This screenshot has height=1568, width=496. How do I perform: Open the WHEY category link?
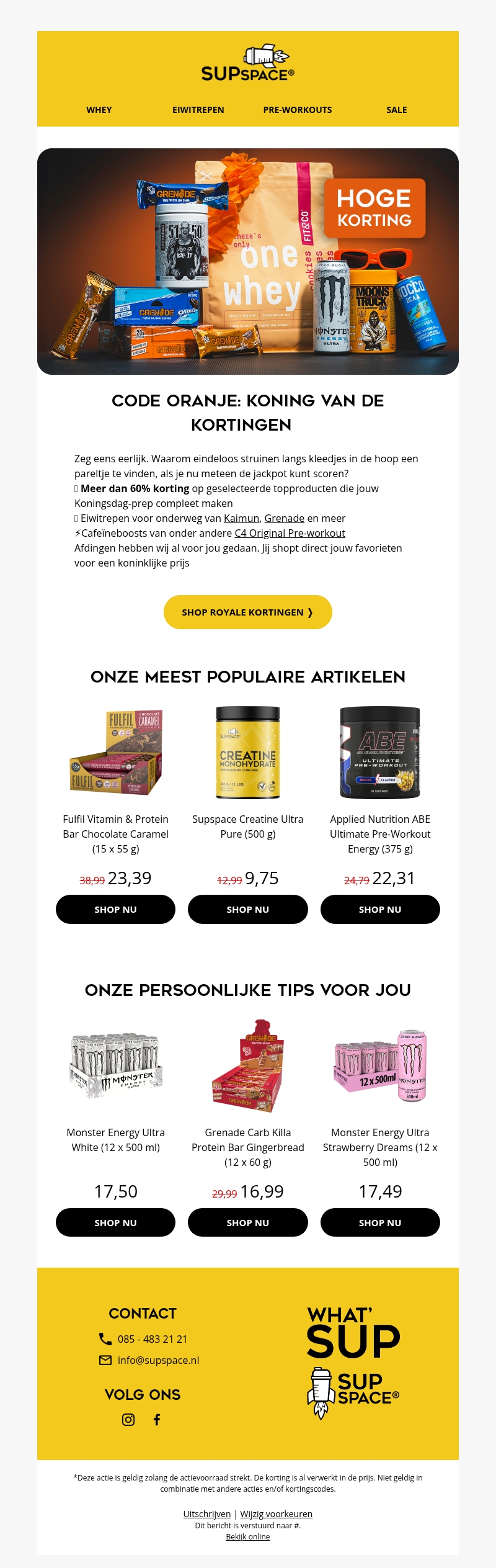pyautogui.click(x=99, y=110)
